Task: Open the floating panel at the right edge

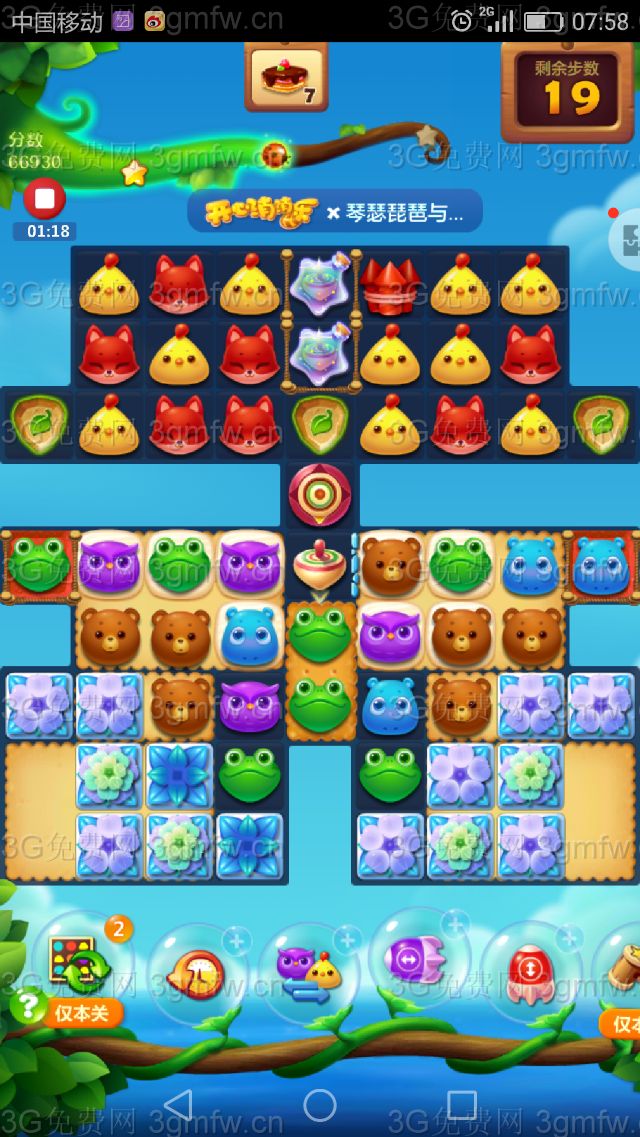Action: (628, 239)
